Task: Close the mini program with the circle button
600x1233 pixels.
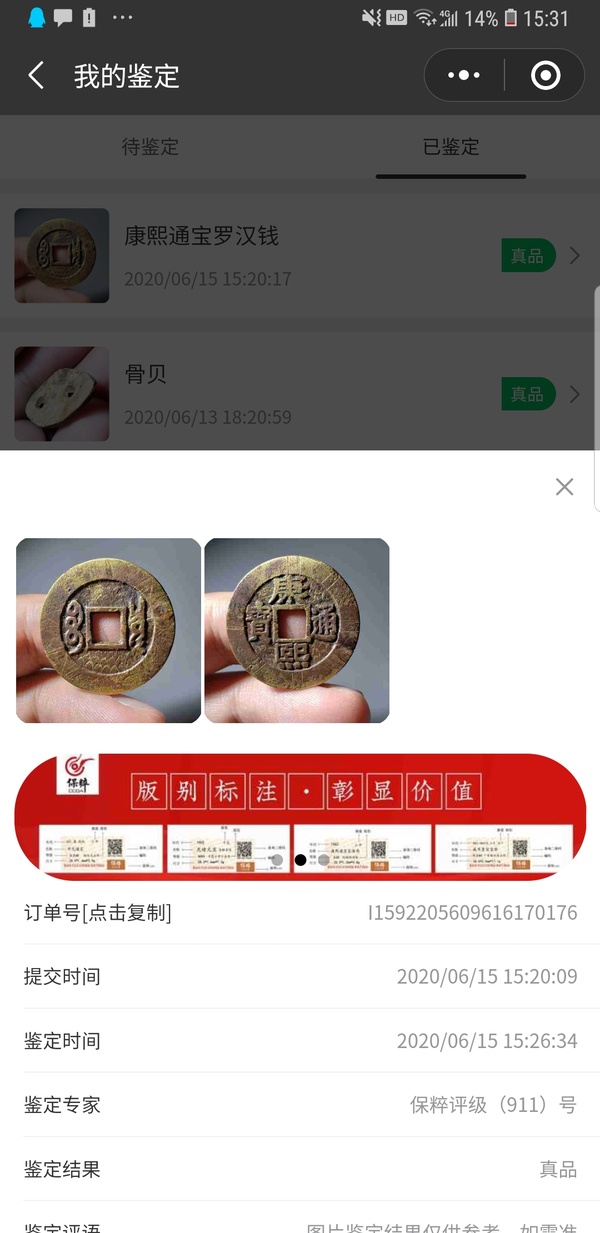Action: point(545,76)
